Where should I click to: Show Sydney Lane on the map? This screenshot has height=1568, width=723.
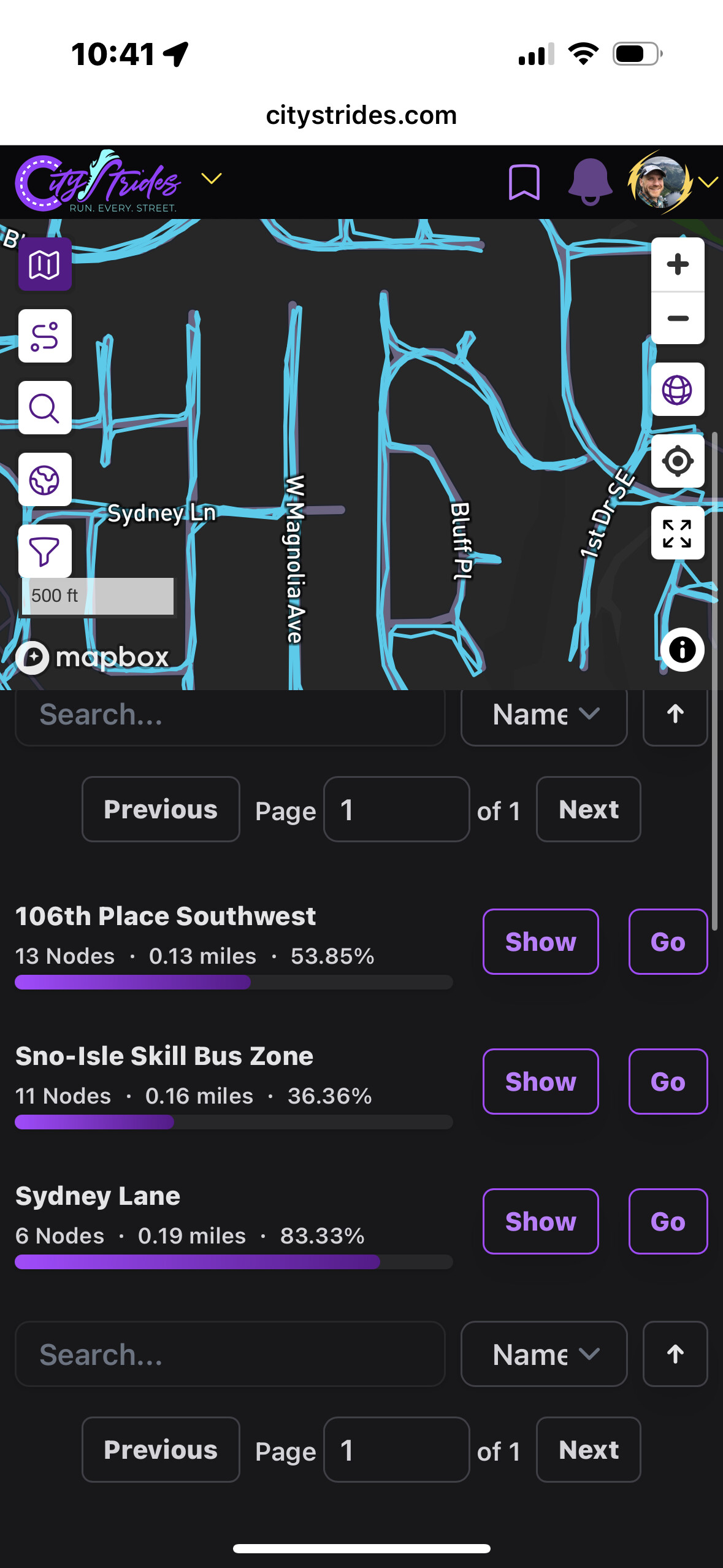pyautogui.click(x=540, y=1221)
